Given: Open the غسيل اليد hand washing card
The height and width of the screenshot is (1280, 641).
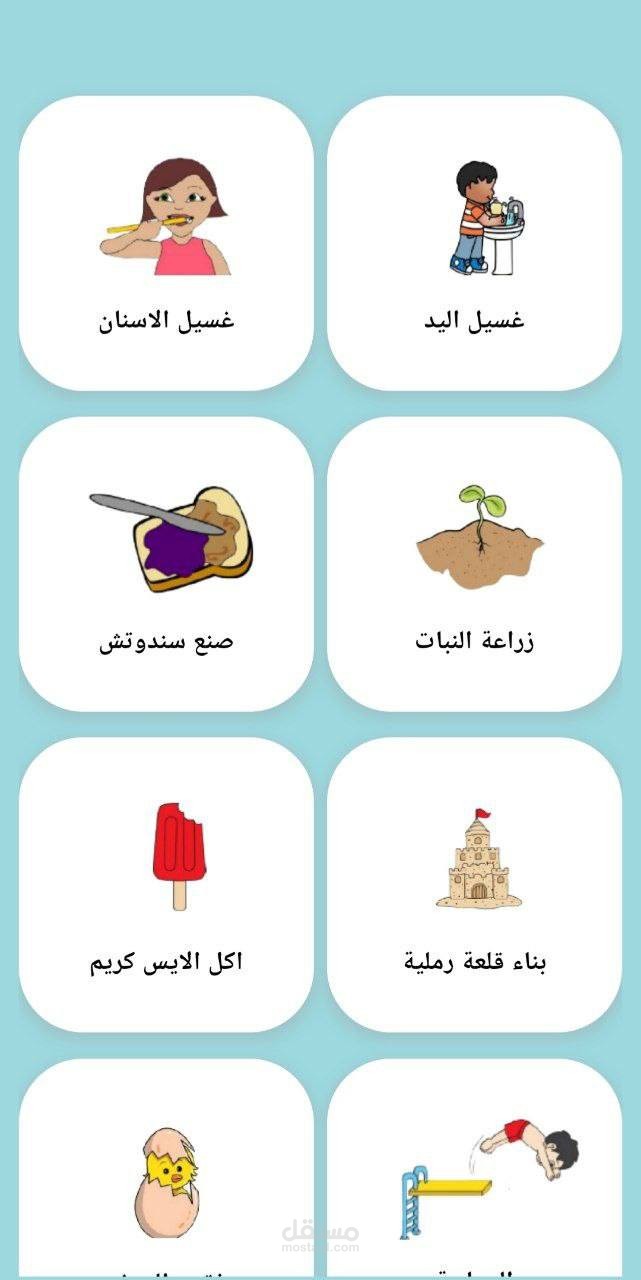Looking at the screenshot, I should pyautogui.click(x=474, y=243).
